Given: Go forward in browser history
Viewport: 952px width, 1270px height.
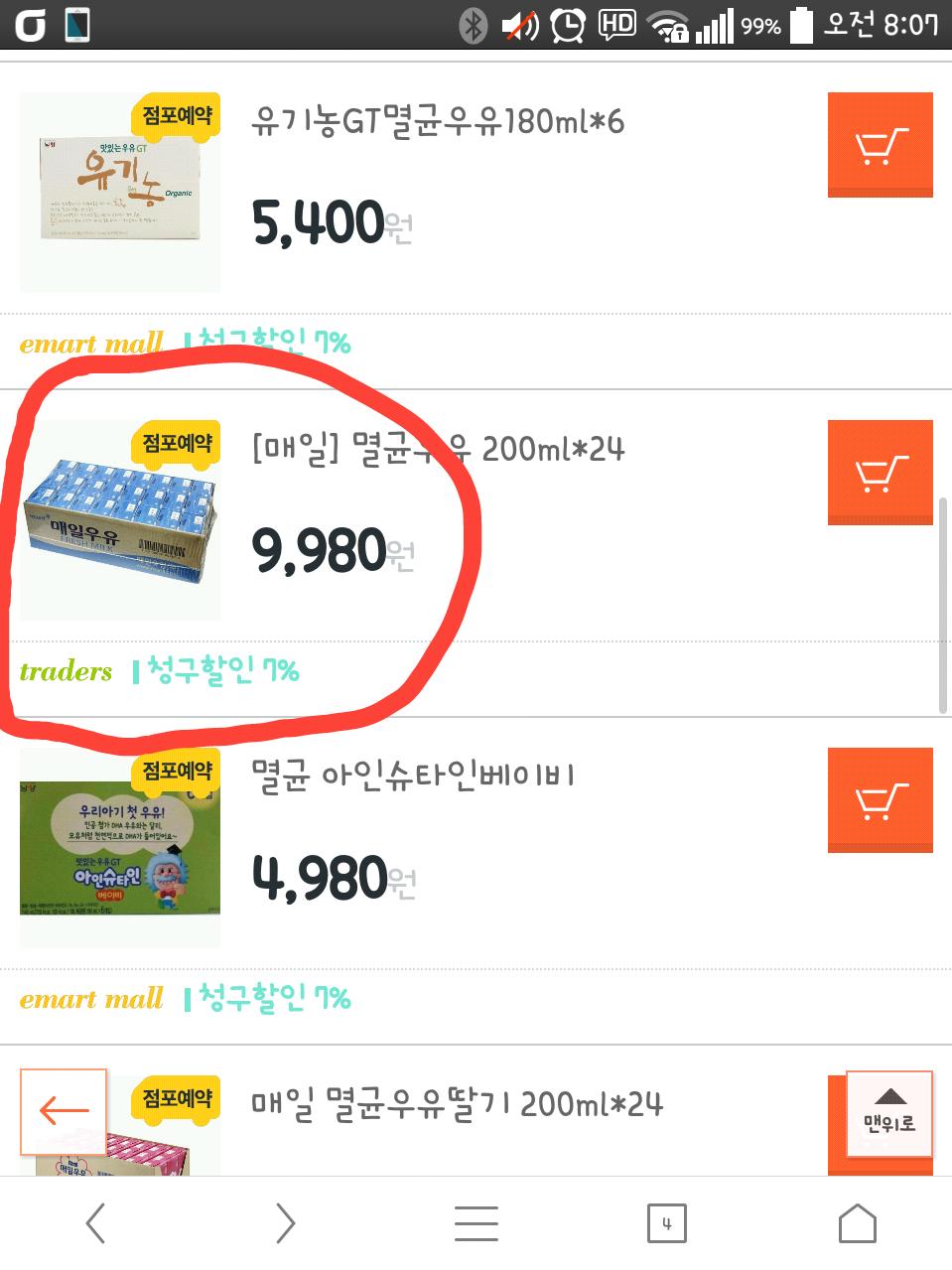Looking at the screenshot, I should (x=285, y=1223).
